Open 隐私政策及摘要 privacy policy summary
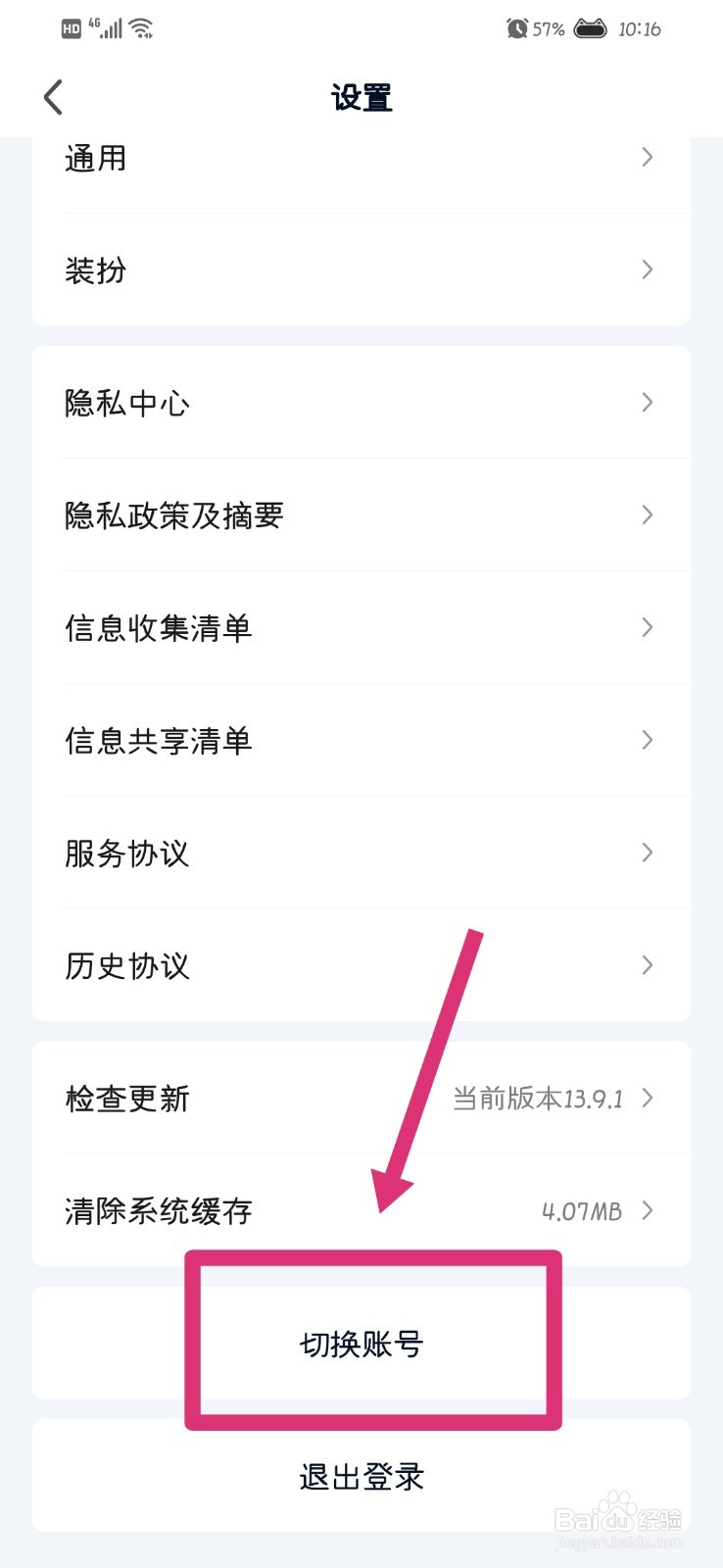The width and height of the screenshot is (723, 1568). [174, 514]
